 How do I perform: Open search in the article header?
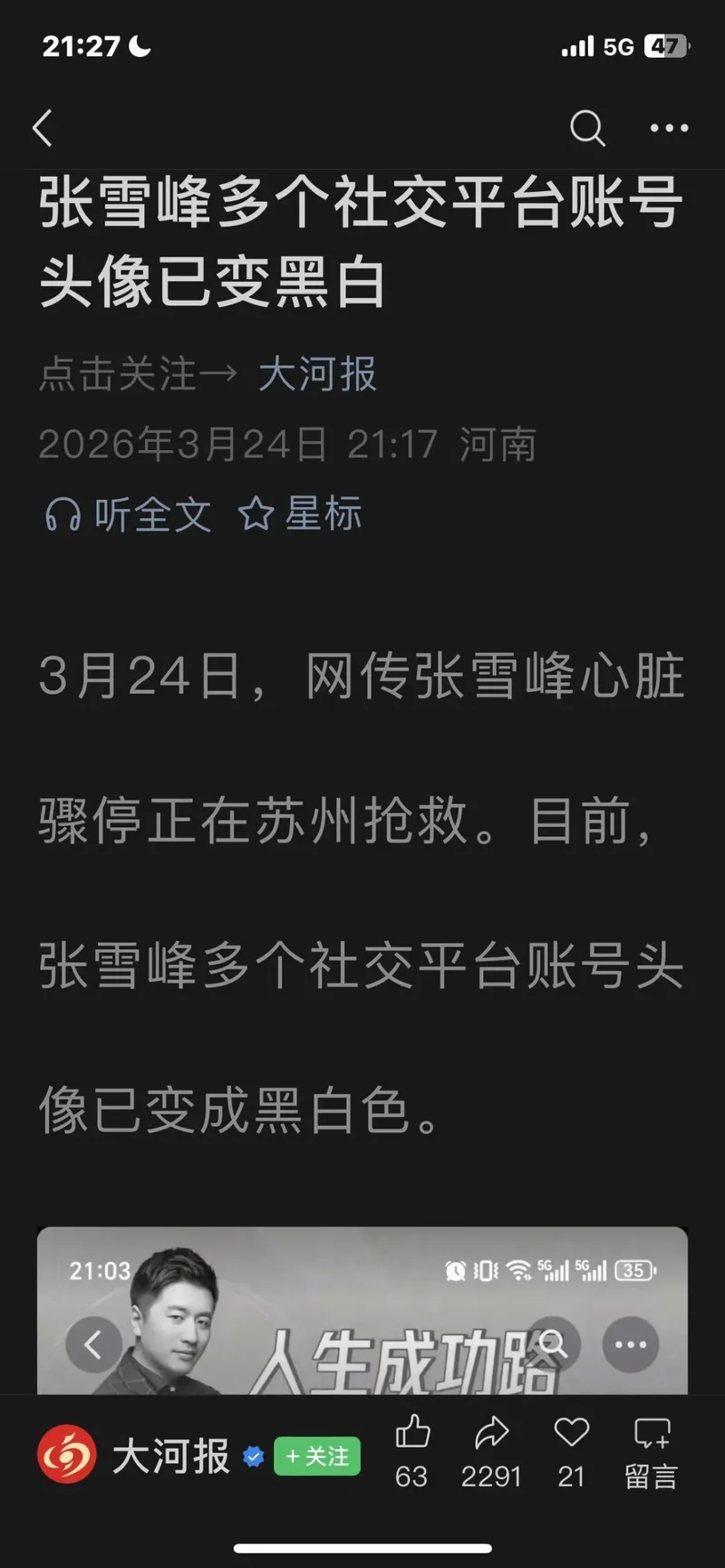[x=586, y=129]
